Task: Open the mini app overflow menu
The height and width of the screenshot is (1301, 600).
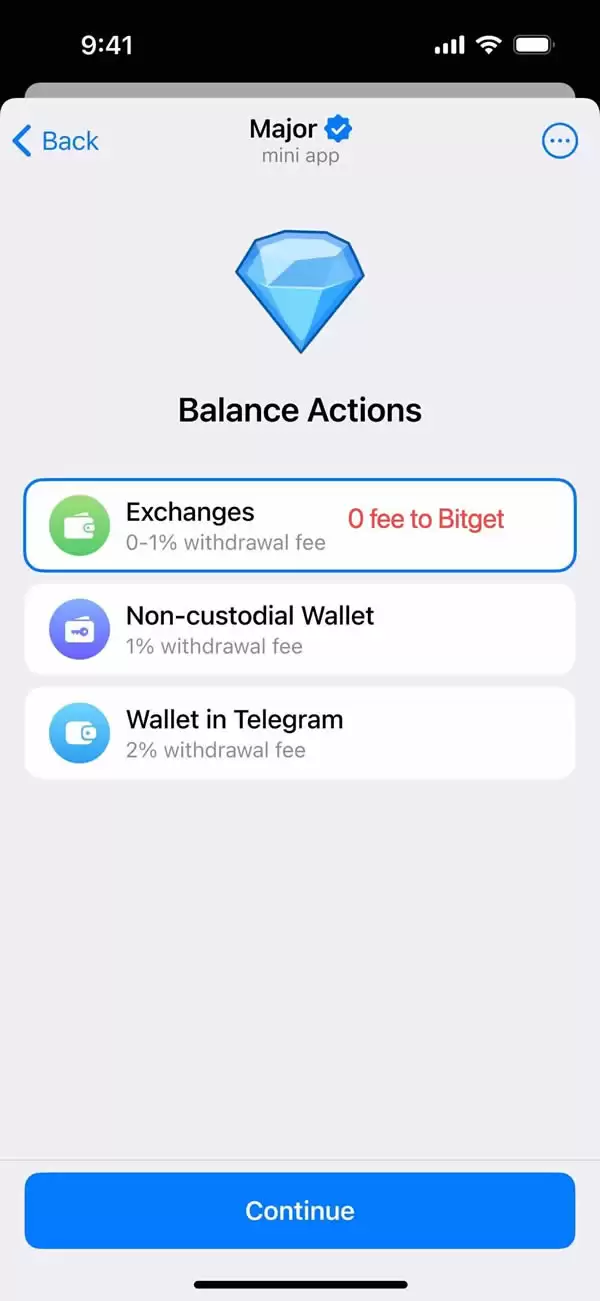Action: click(559, 141)
